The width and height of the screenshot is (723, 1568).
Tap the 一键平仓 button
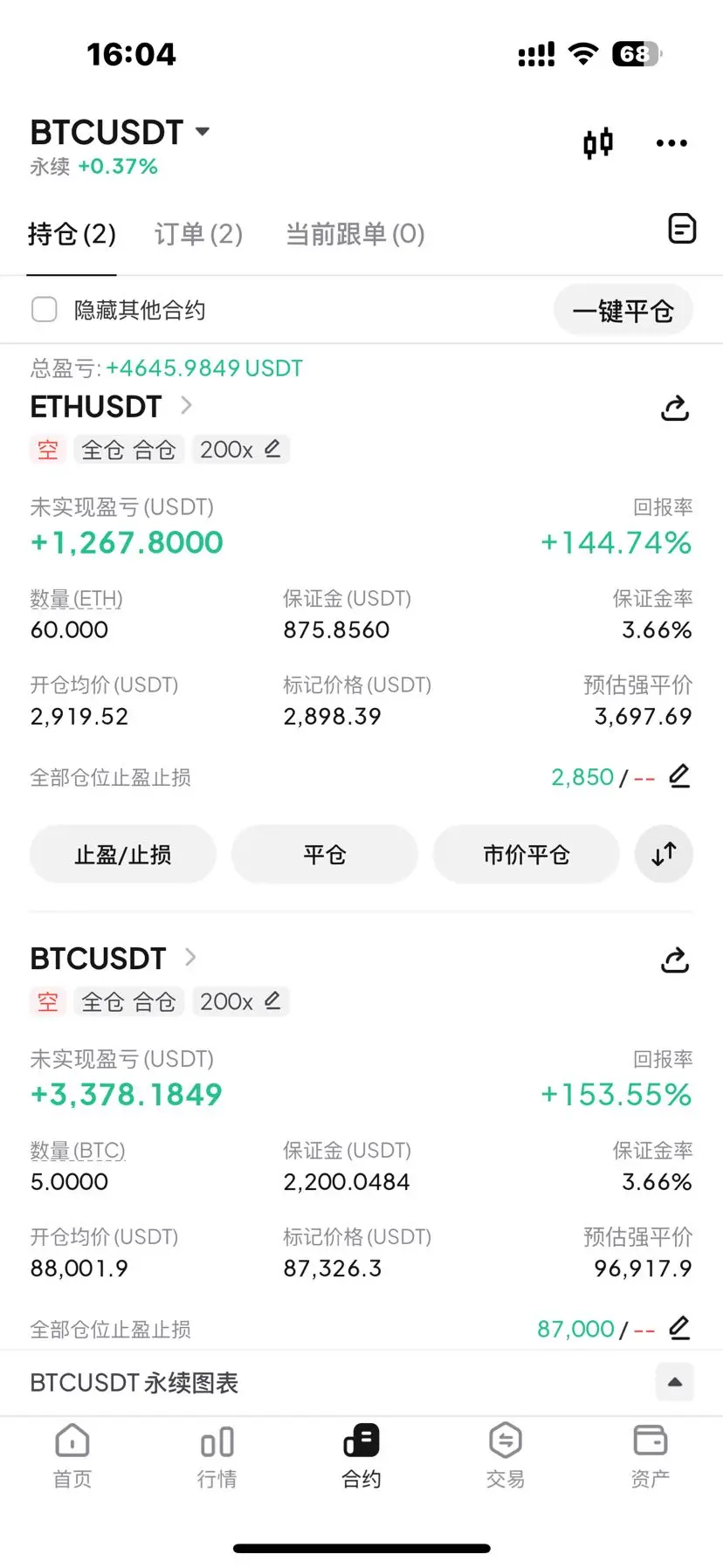623,311
